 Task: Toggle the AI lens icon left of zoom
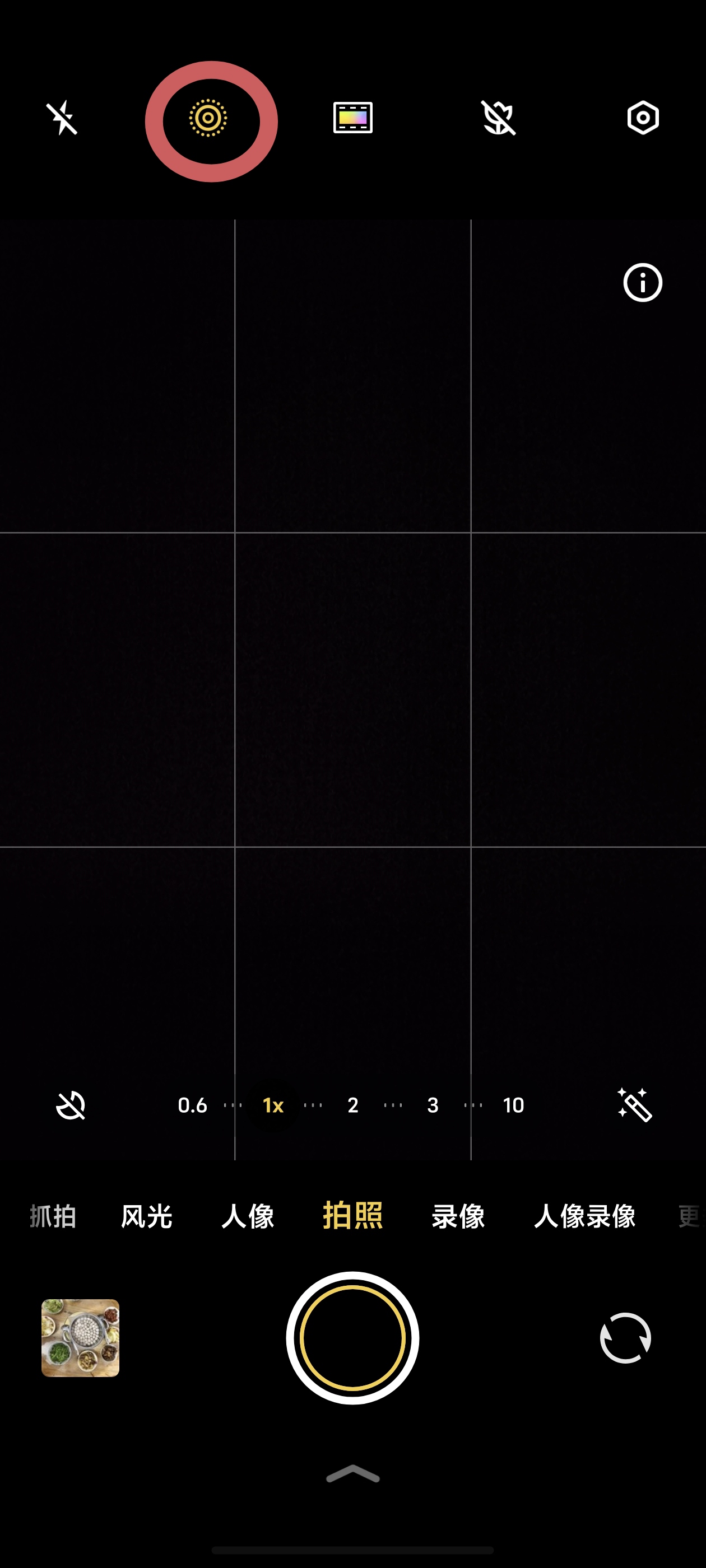point(71,1105)
